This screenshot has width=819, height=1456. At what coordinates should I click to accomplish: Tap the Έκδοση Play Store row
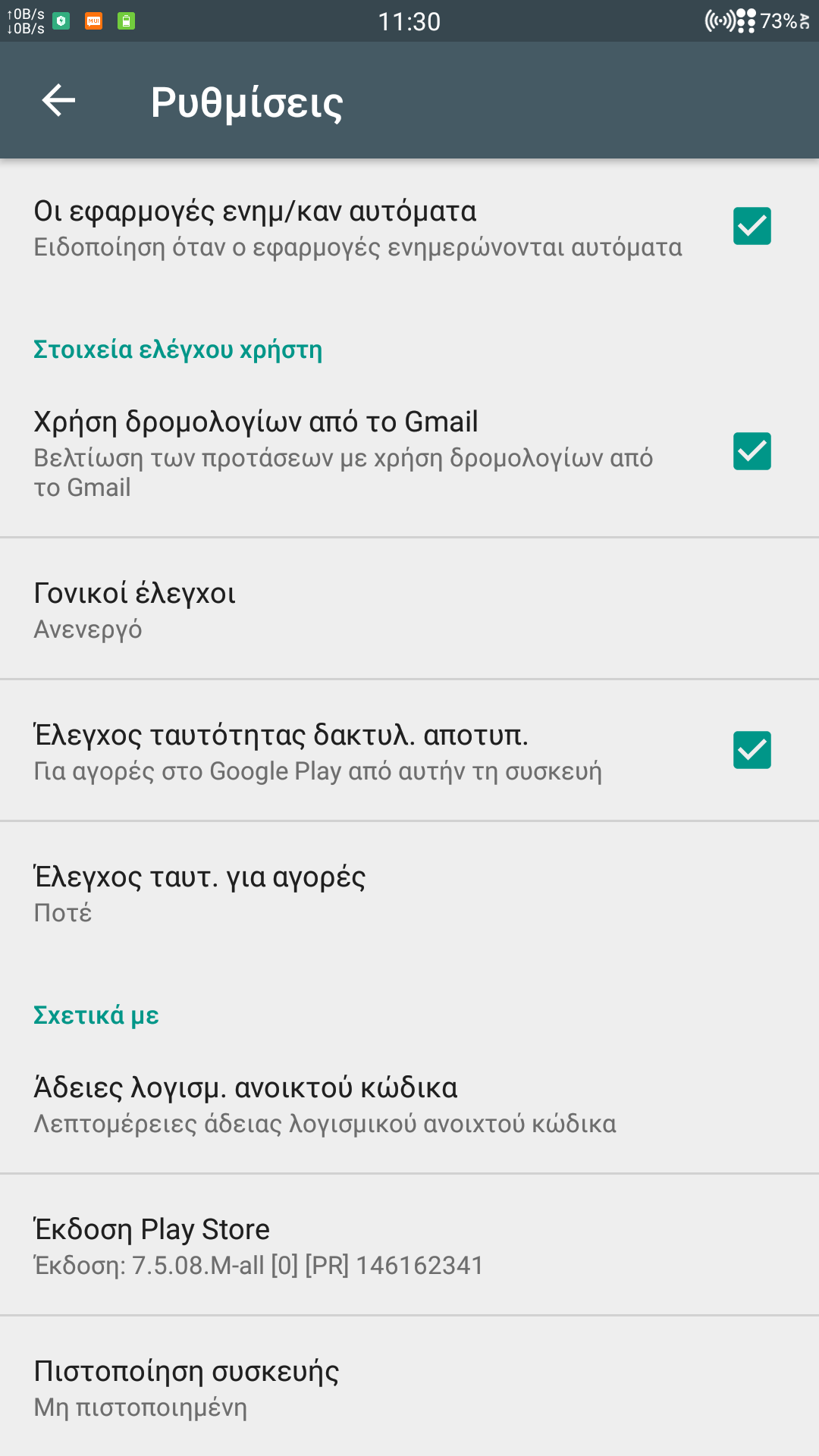click(409, 1245)
